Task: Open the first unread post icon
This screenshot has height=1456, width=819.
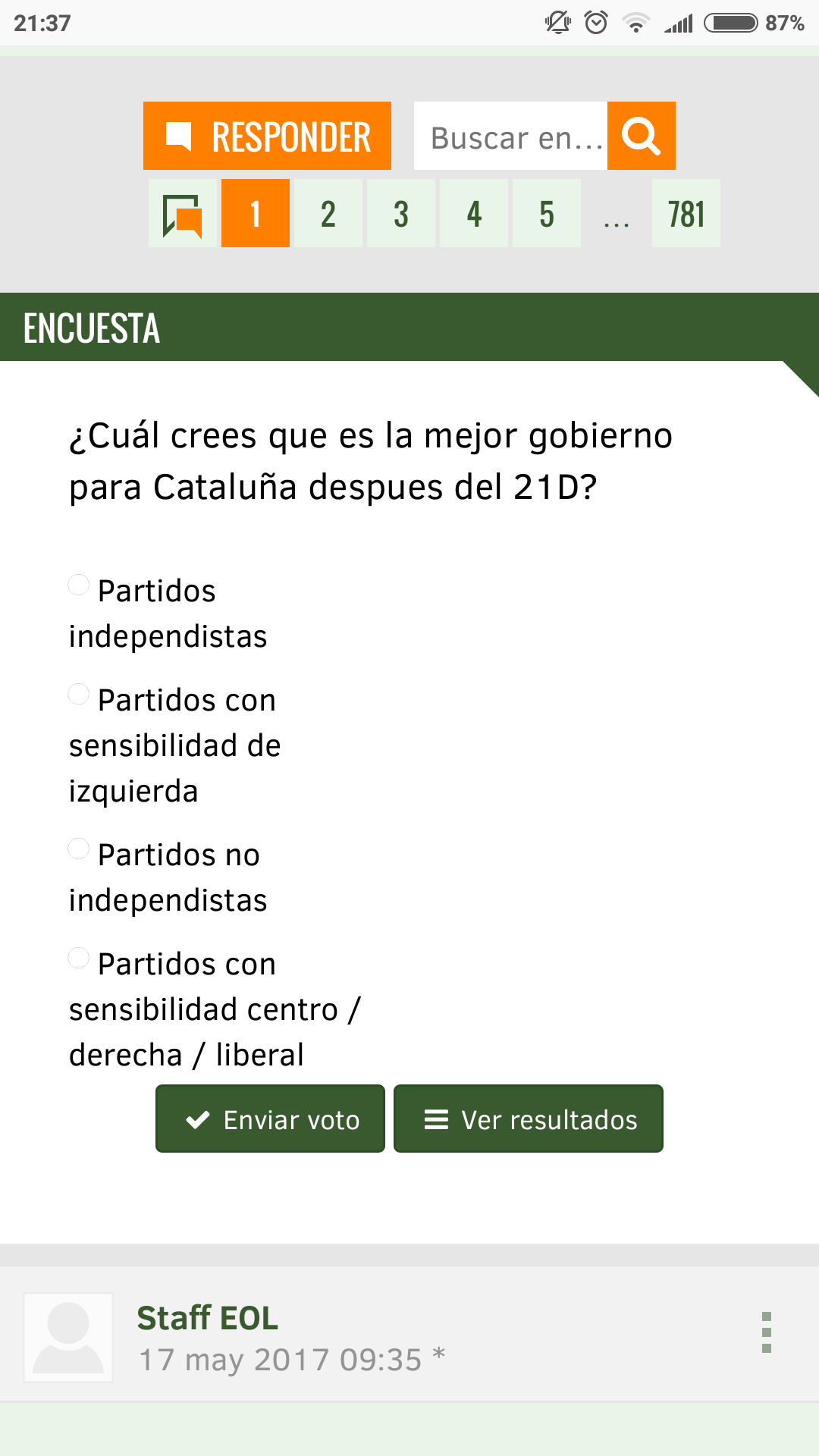Action: click(182, 214)
